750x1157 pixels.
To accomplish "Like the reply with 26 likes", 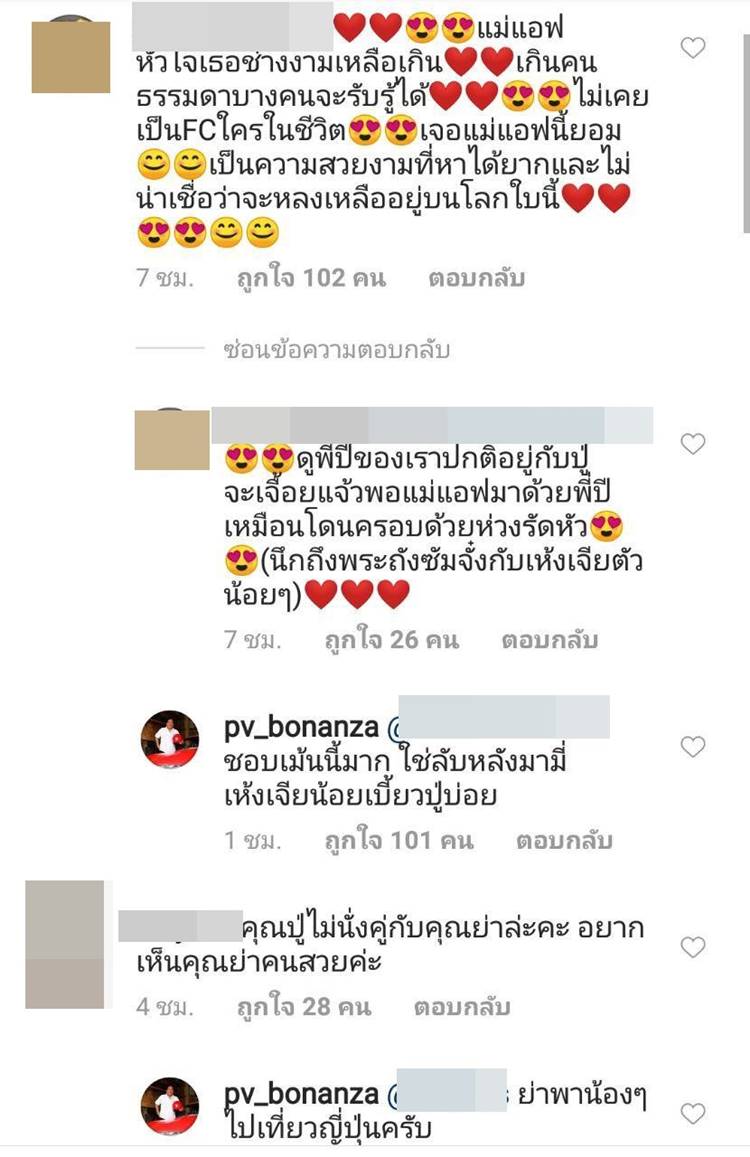I will tap(692, 443).
